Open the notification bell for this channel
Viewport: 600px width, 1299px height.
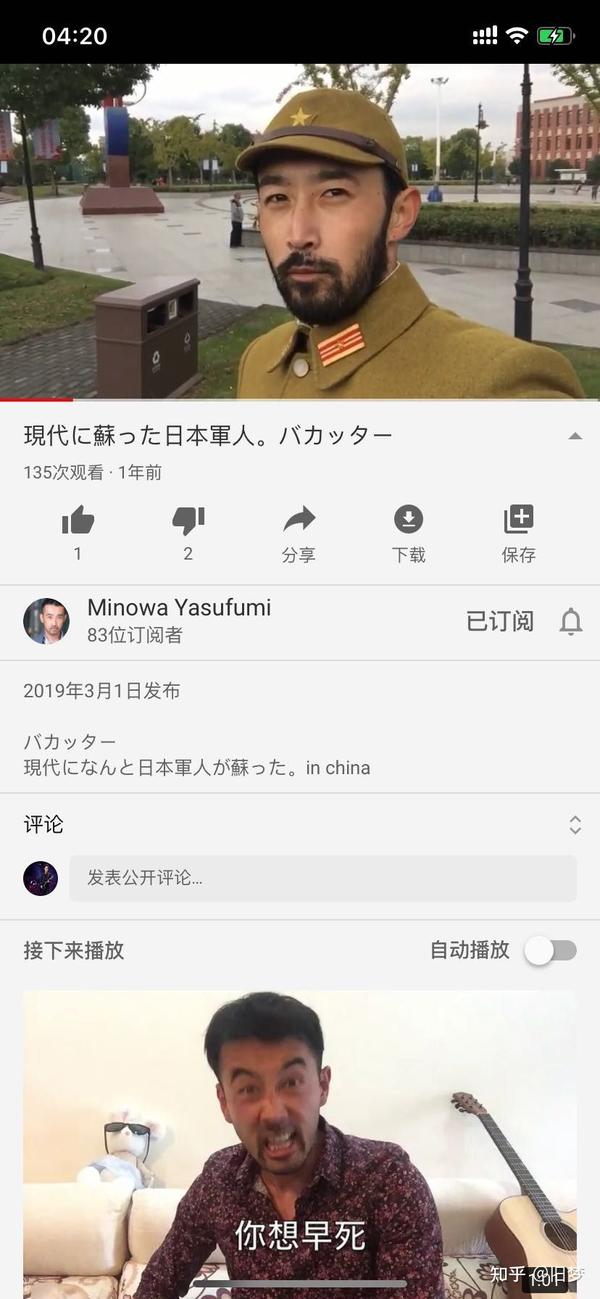[x=571, y=622]
